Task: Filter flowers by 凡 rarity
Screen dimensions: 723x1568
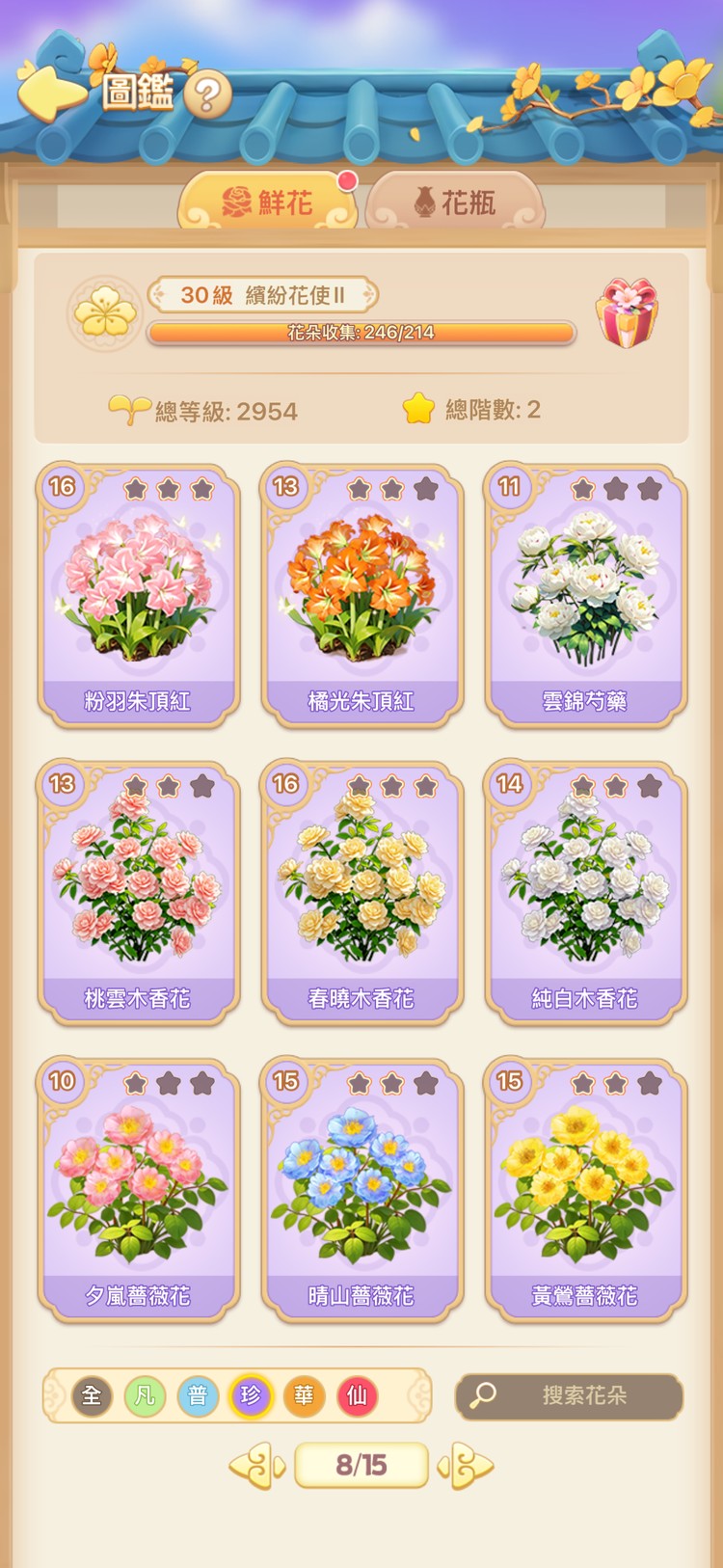Action: coord(145,1395)
